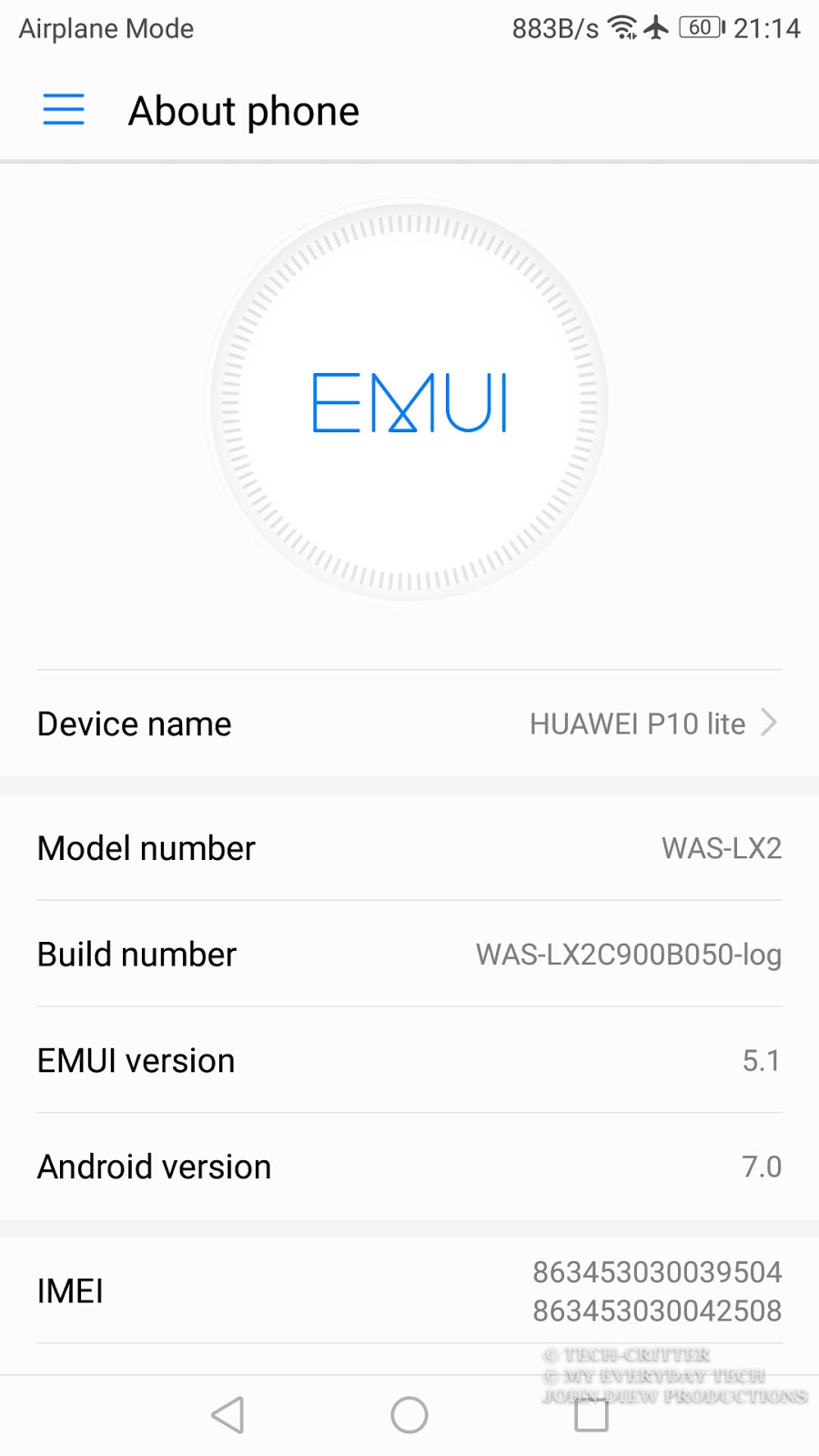Screen dimensions: 819x1456
Task: Tap the EMUI version row
Action: click(x=409, y=1060)
